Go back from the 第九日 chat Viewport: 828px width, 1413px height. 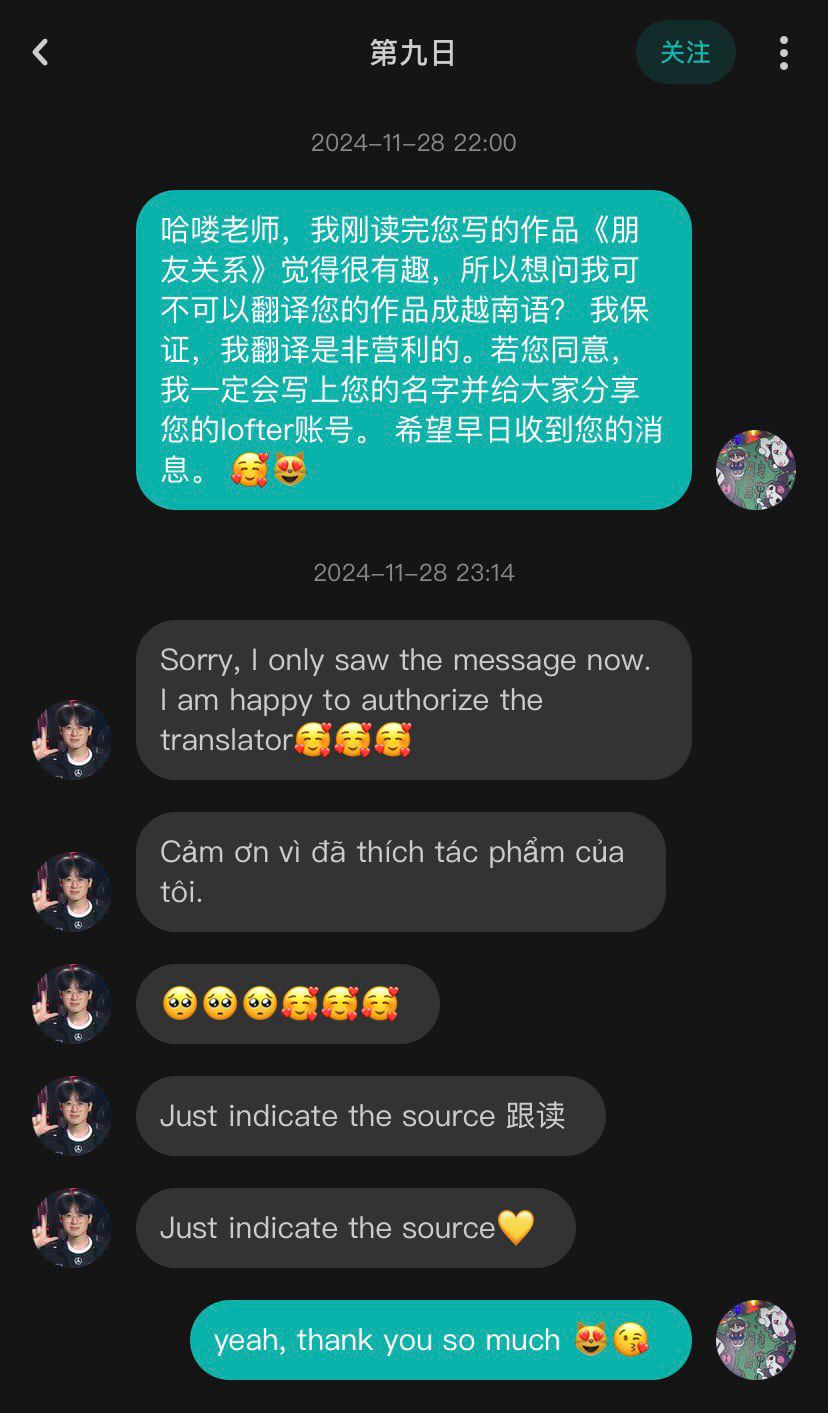tap(40, 52)
